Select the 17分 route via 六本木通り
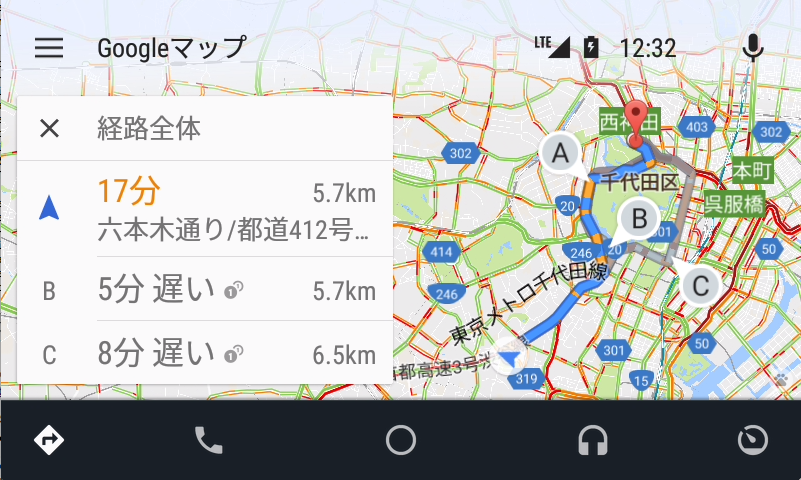 tap(206, 209)
